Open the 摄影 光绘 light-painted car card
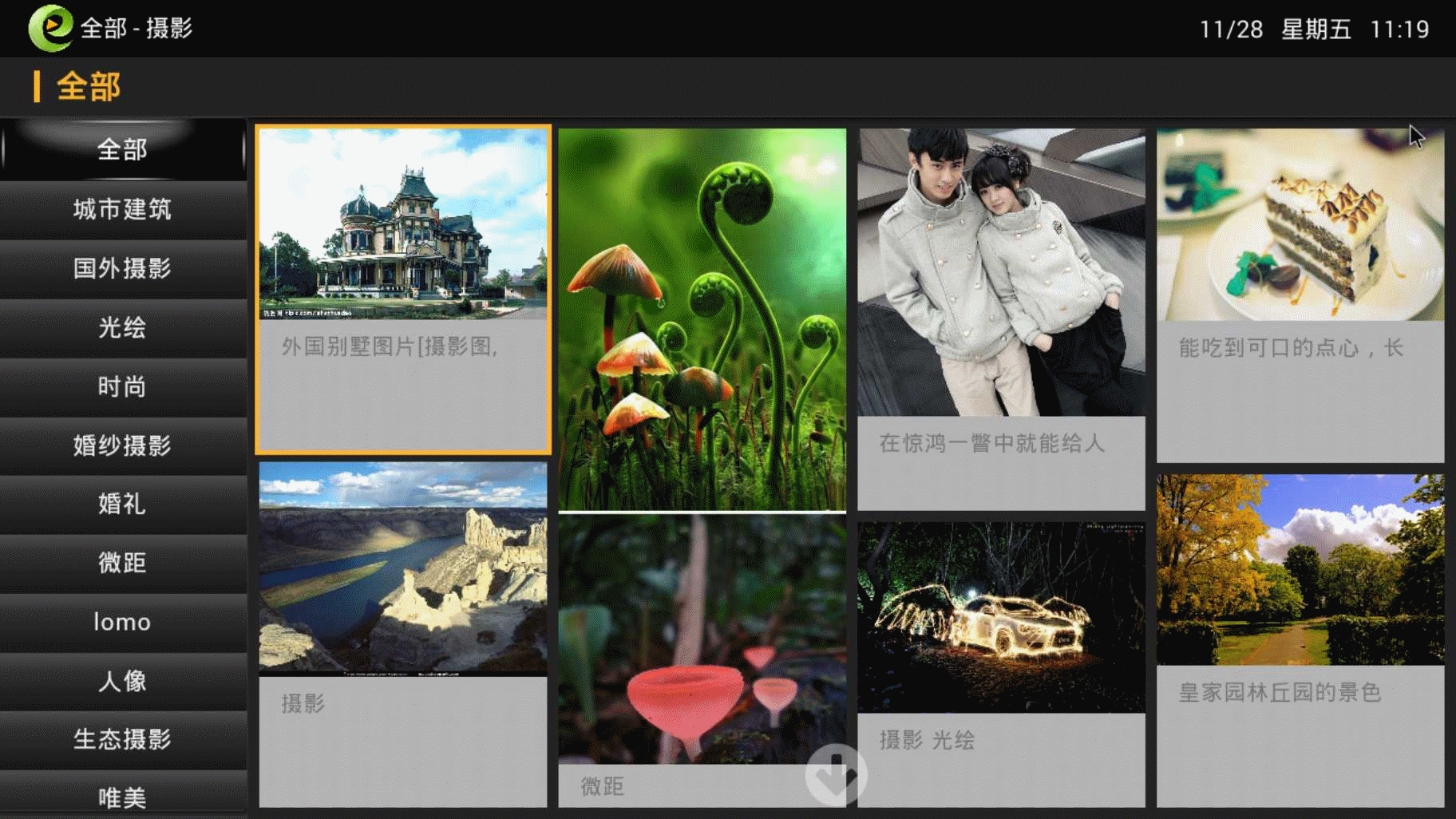The image size is (1456, 819). click(x=1001, y=664)
